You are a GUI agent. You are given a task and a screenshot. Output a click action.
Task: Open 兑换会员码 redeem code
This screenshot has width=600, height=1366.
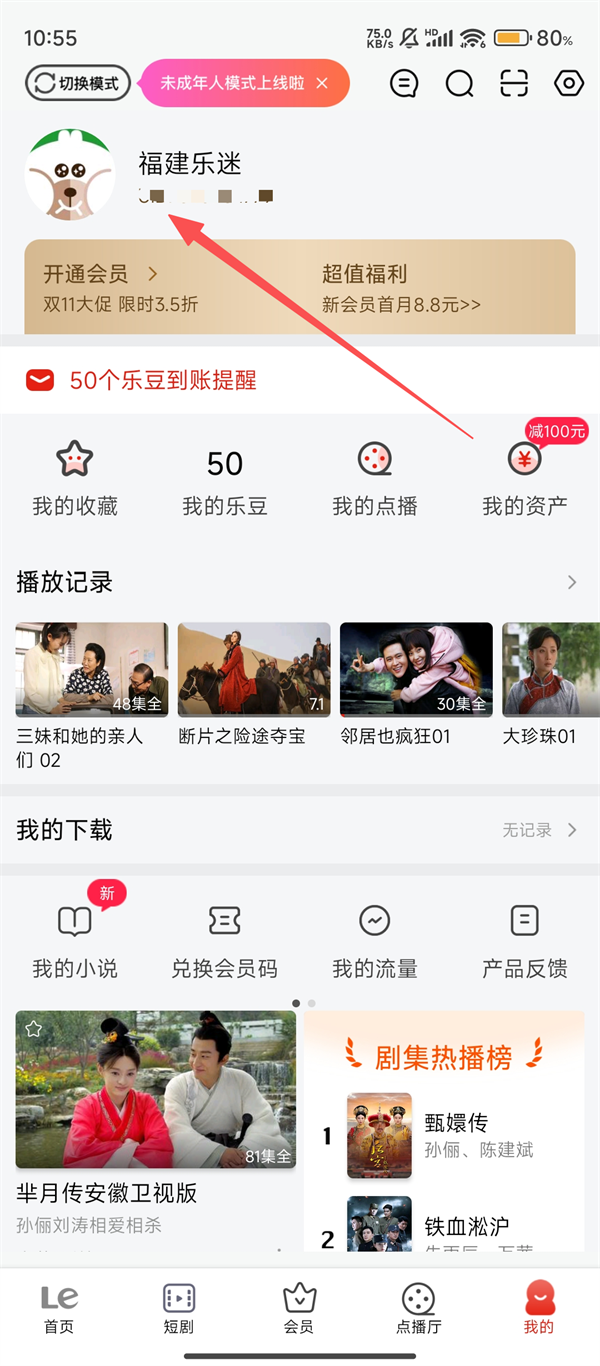point(225,942)
